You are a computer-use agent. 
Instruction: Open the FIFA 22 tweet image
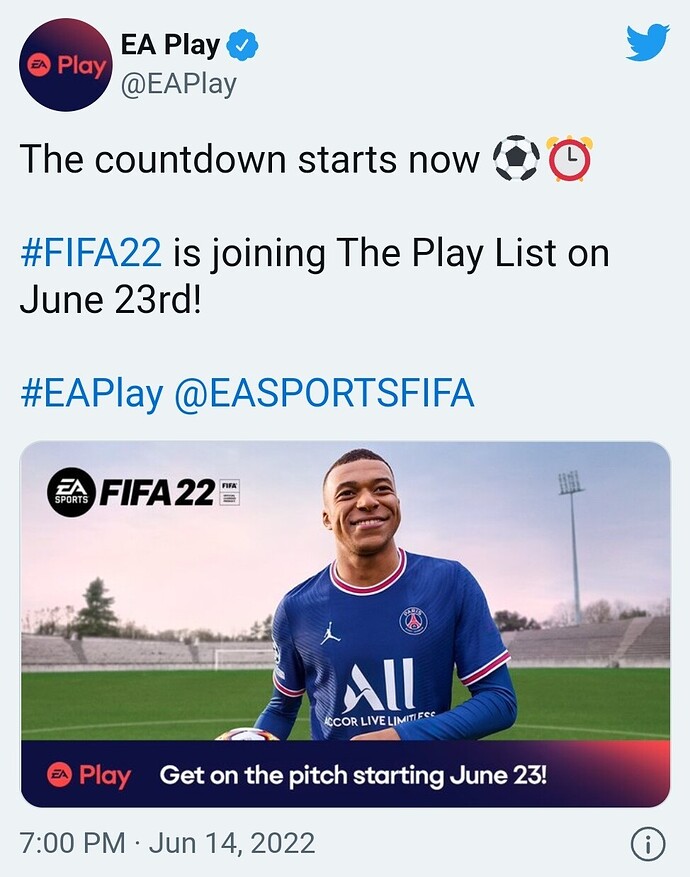coord(345,623)
